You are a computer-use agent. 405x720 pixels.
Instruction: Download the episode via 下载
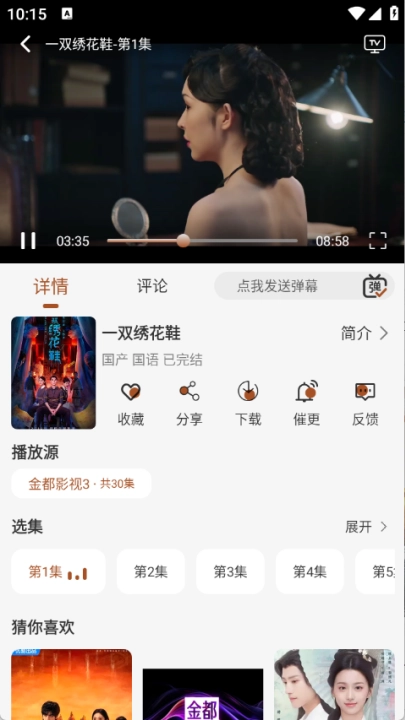[248, 404]
